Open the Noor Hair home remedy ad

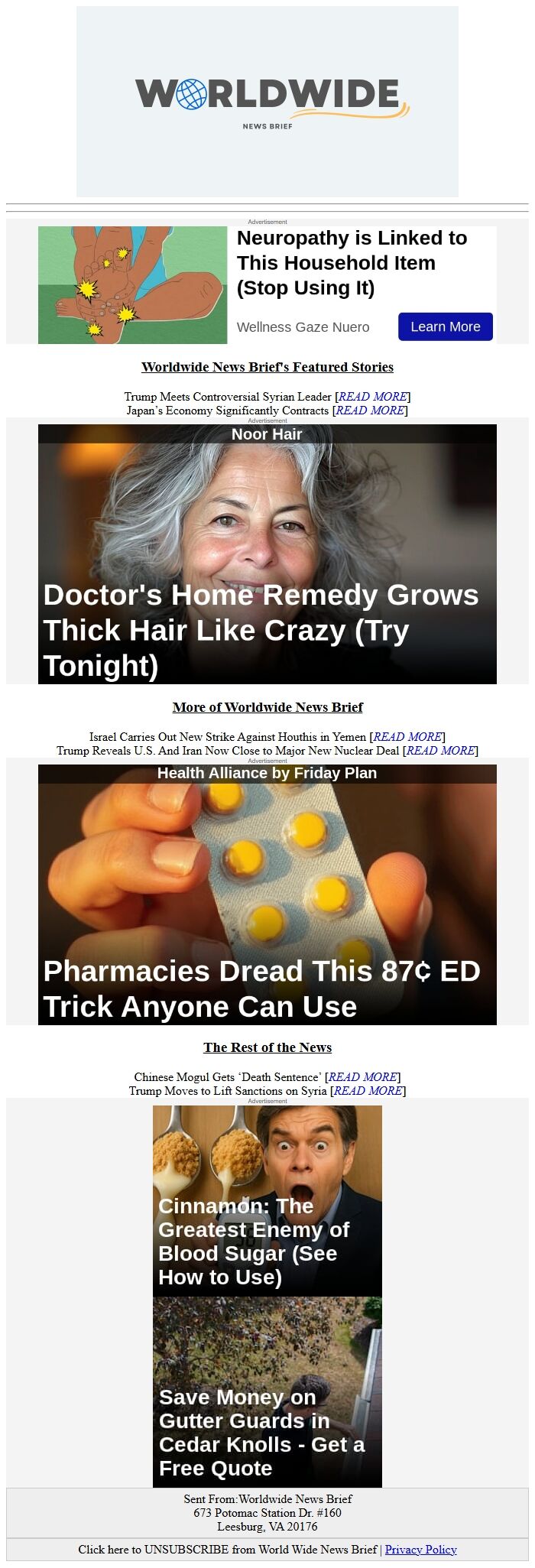(267, 554)
